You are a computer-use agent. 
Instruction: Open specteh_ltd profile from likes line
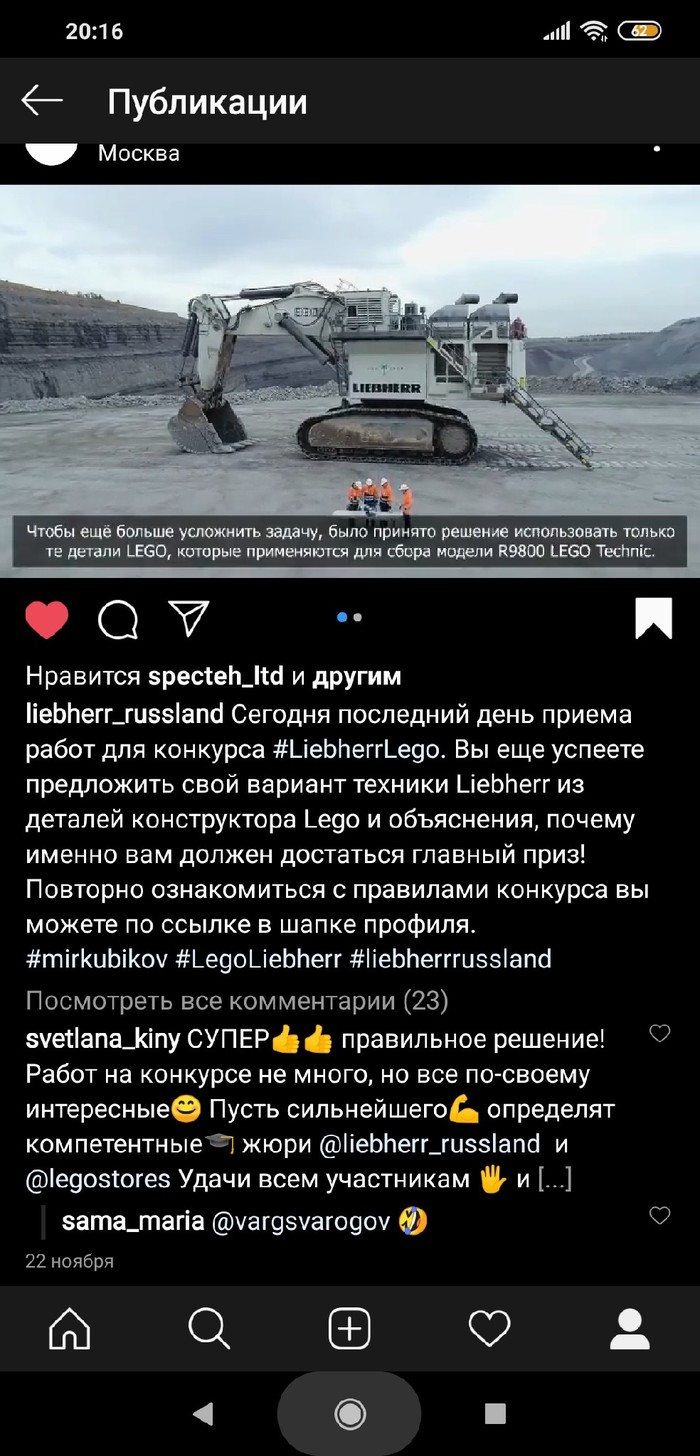(x=216, y=677)
